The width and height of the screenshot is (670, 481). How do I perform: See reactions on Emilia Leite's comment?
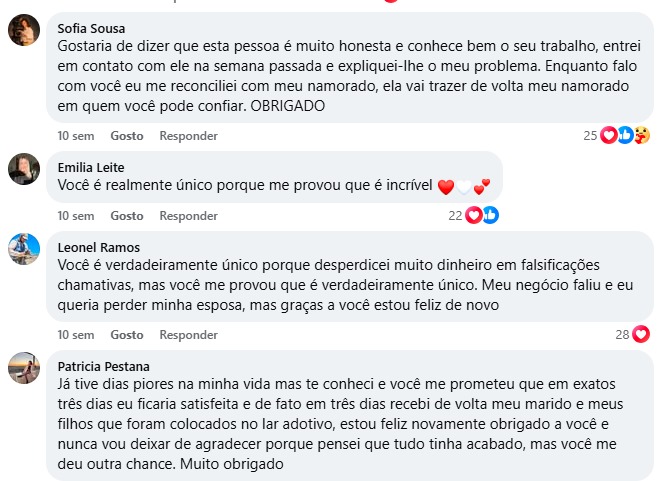pyautogui.click(x=473, y=215)
